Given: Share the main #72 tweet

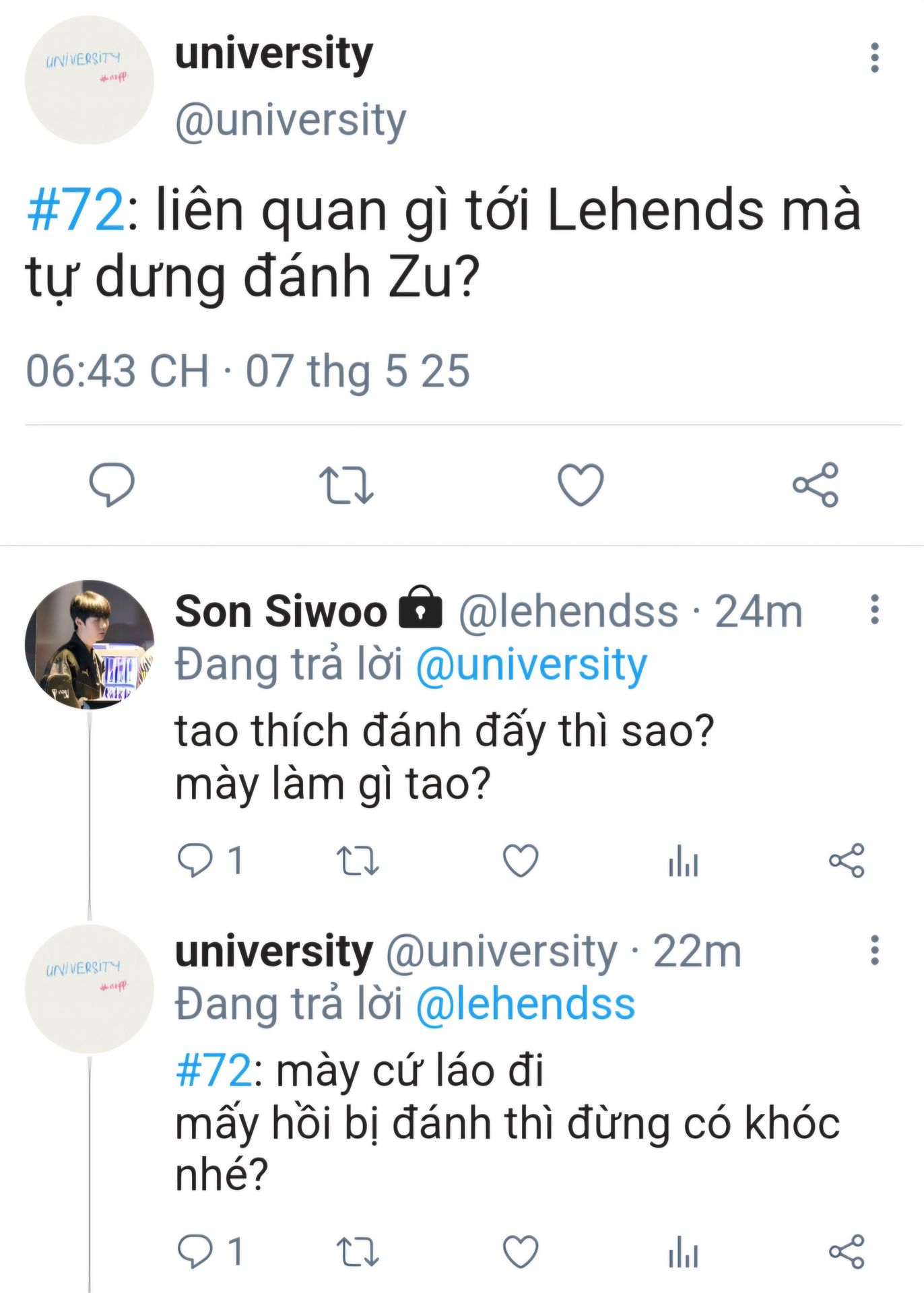Looking at the screenshot, I should [x=815, y=485].
